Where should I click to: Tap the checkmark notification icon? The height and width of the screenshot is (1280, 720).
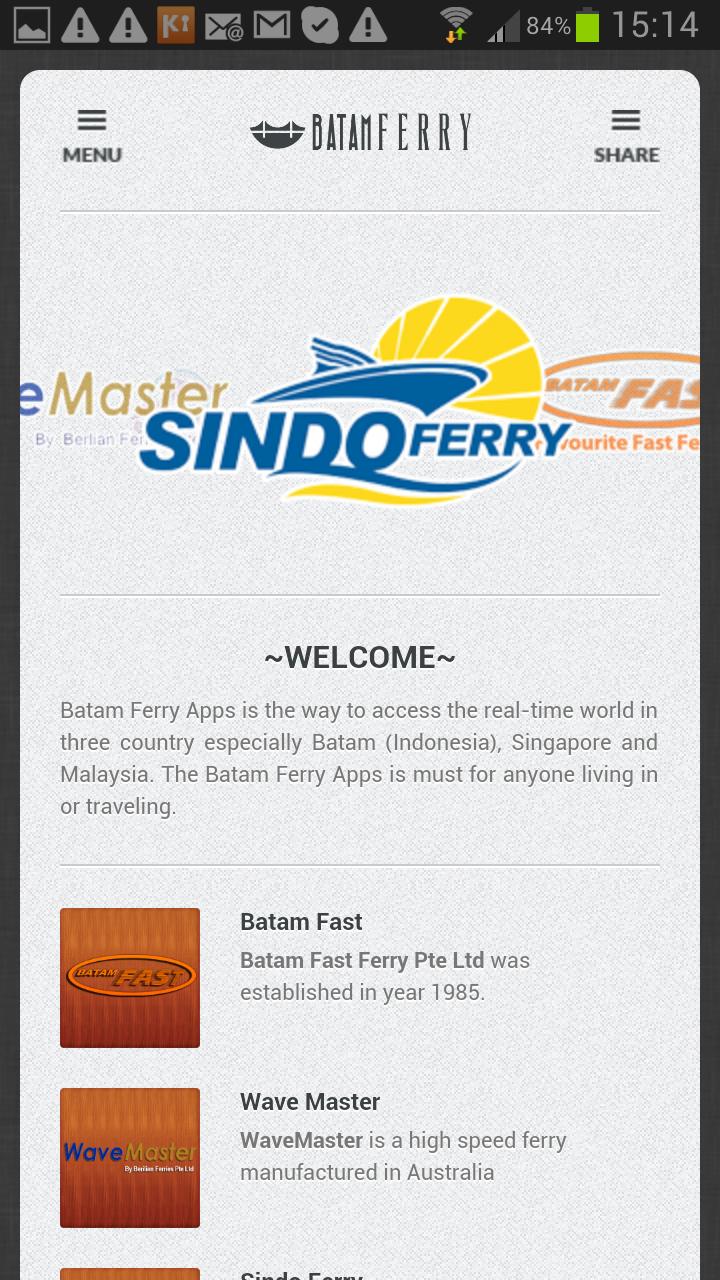click(x=320, y=26)
